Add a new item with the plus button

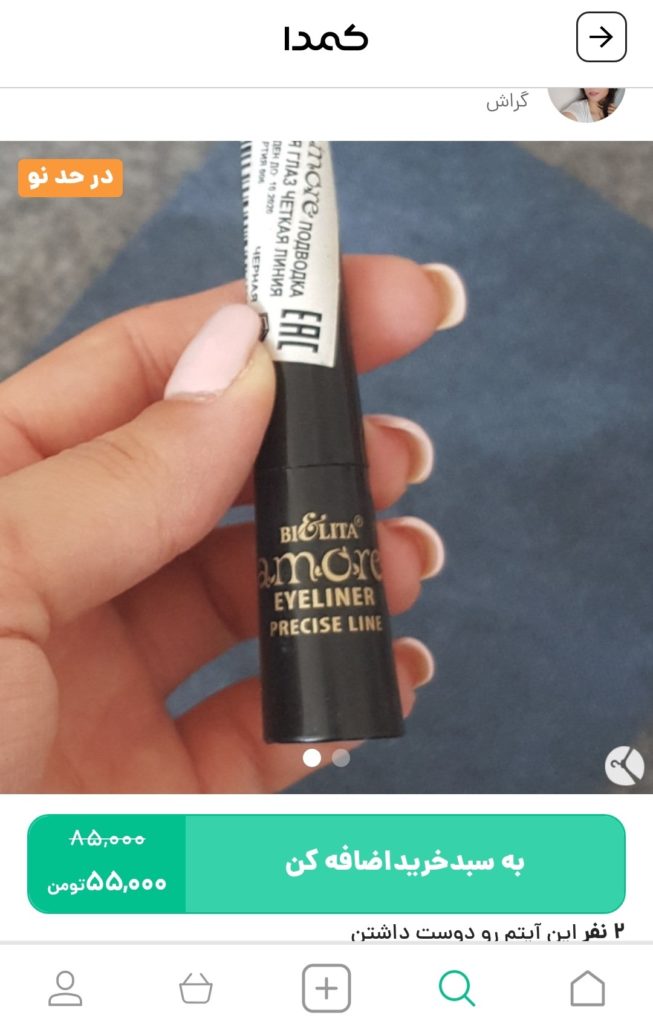[326, 988]
